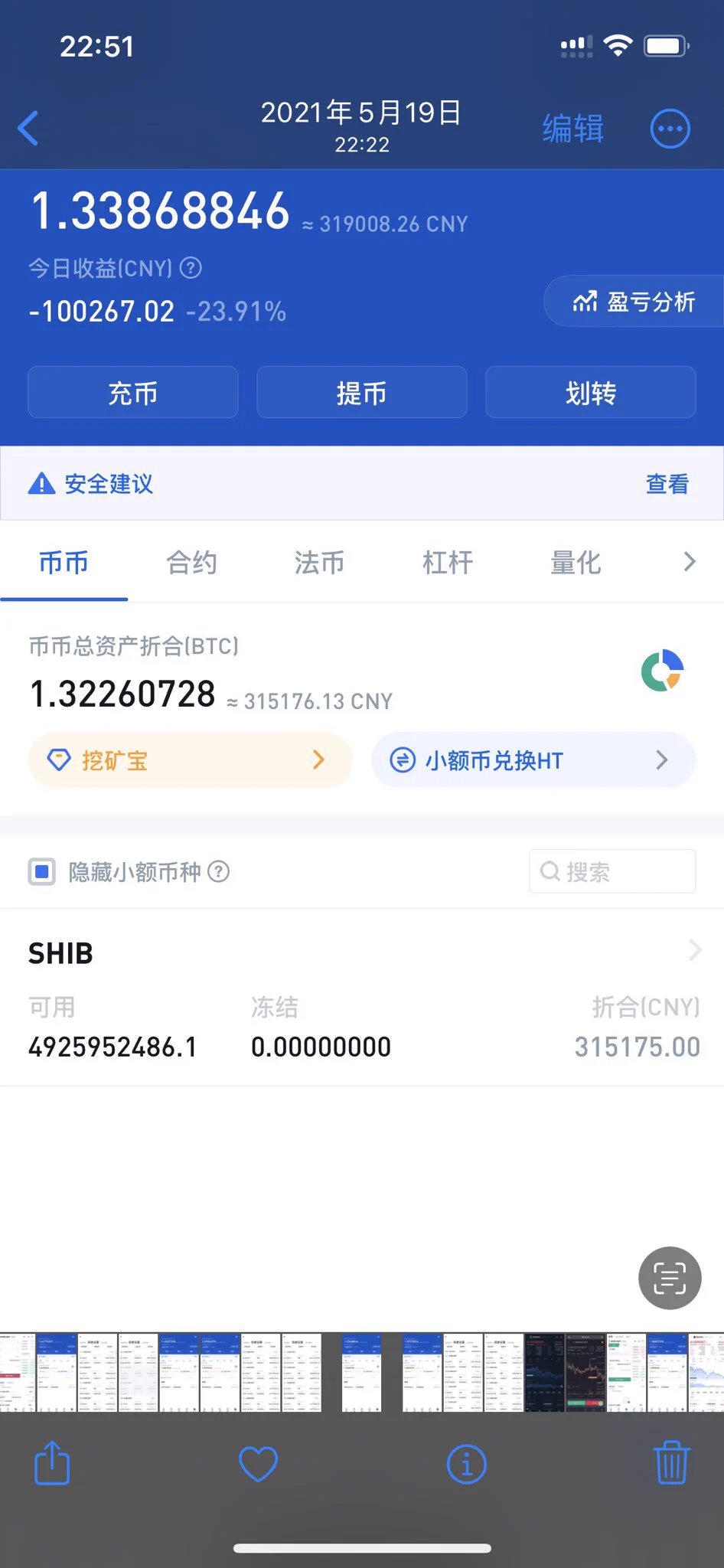Show photo info details
The height and width of the screenshot is (1568, 724).
(x=466, y=1464)
